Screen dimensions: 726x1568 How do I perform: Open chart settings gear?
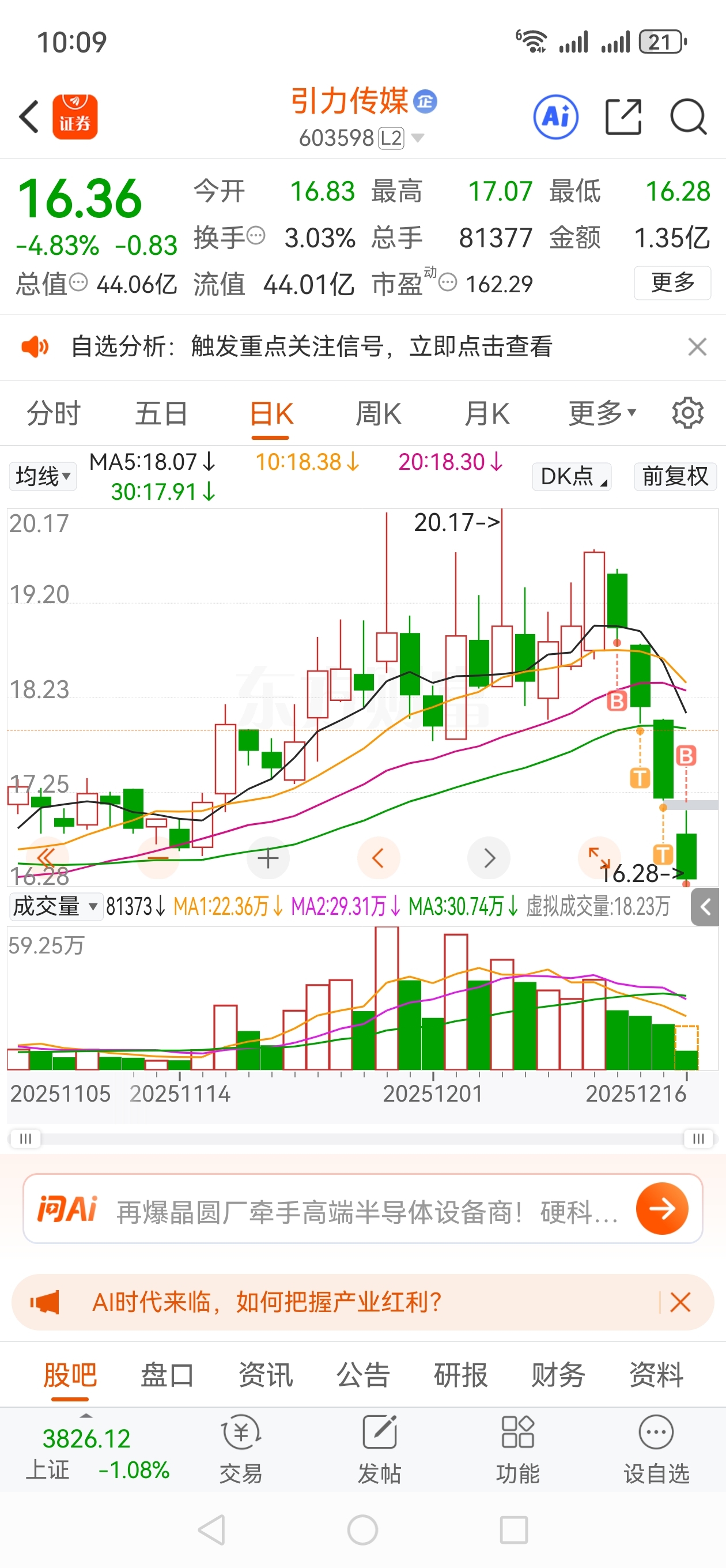click(x=687, y=414)
